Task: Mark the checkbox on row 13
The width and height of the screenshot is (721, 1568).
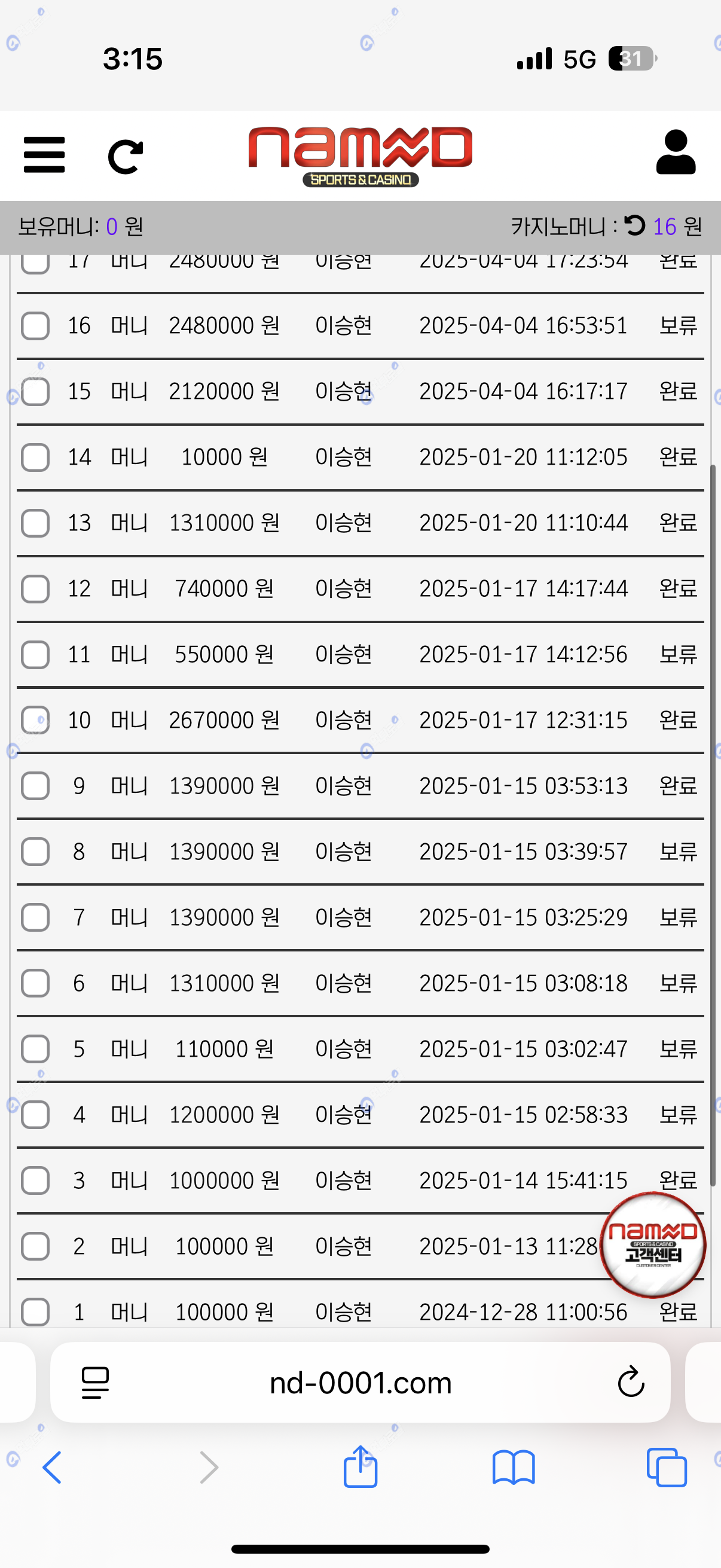Action: click(35, 523)
